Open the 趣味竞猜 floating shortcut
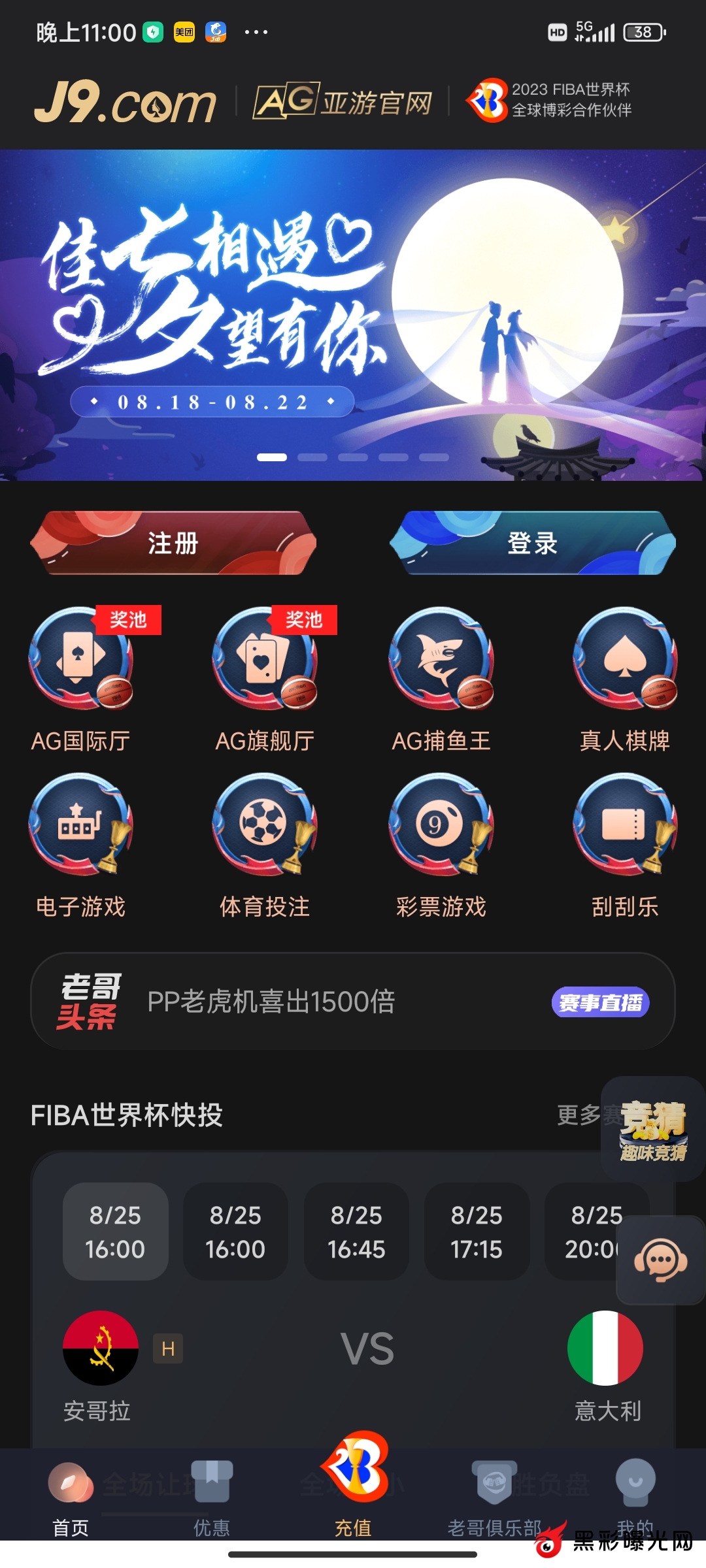This screenshot has width=706, height=1568. click(652, 1129)
